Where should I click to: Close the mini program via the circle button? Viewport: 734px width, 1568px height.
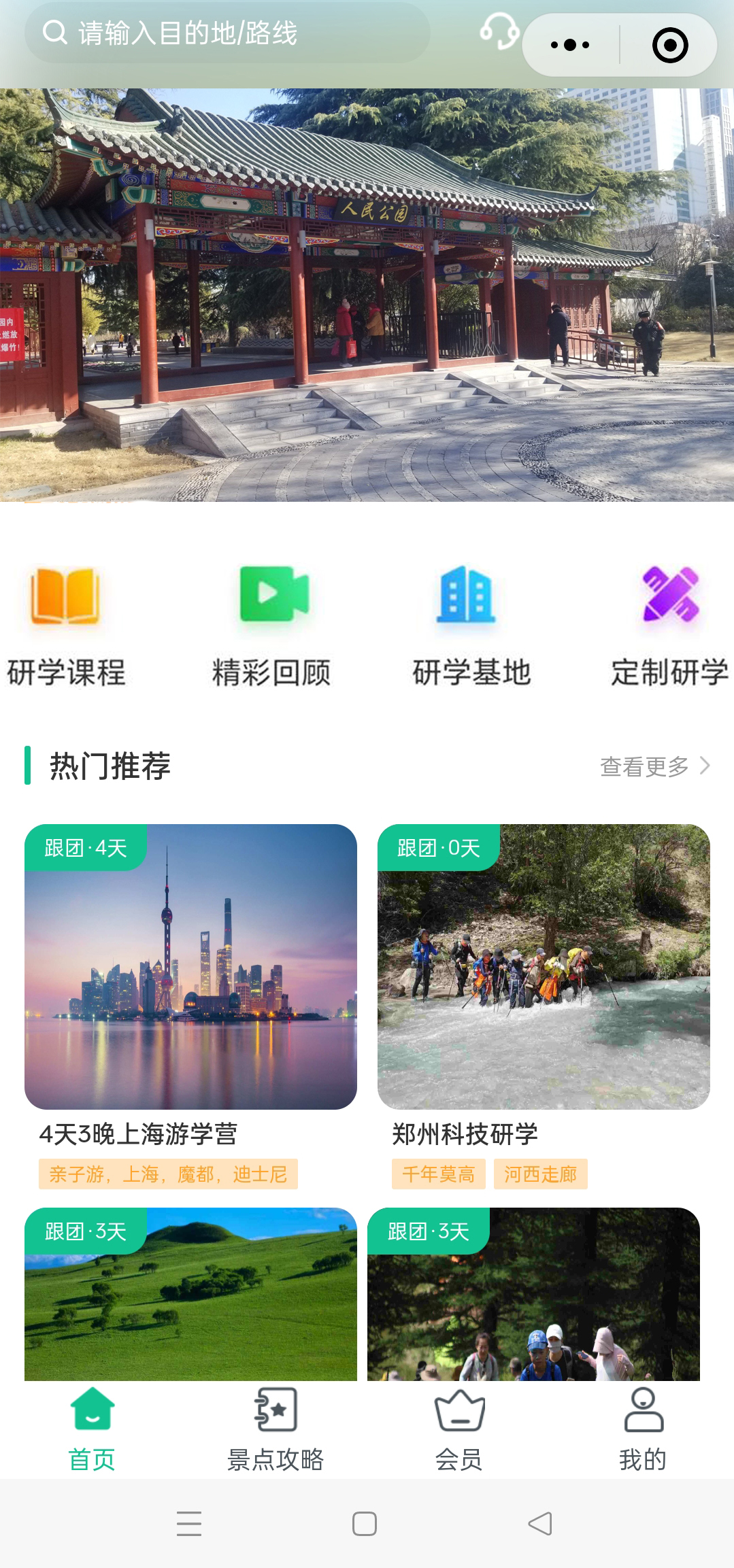coord(670,46)
